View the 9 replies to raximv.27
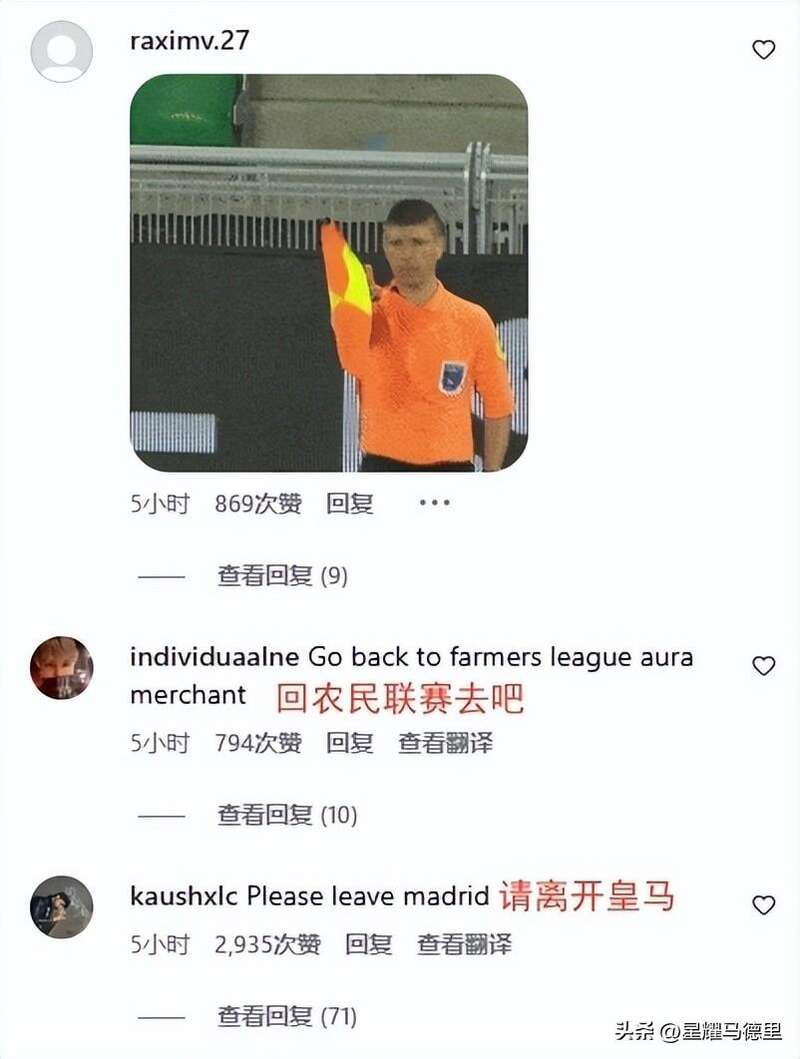Image resolution: width=800 pixels, height=1059 pixels. tap(282, 576)
